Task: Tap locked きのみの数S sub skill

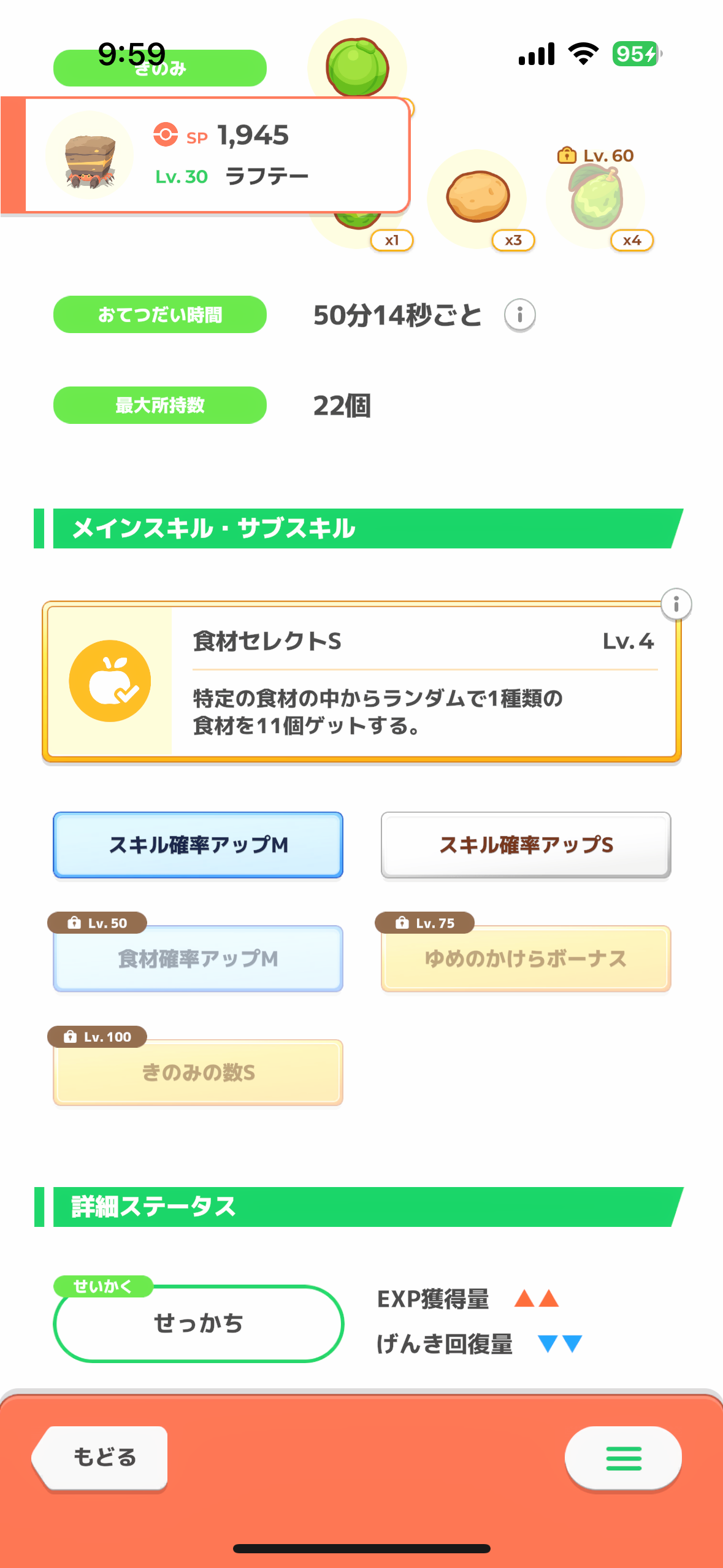Action: (198, 1072)
